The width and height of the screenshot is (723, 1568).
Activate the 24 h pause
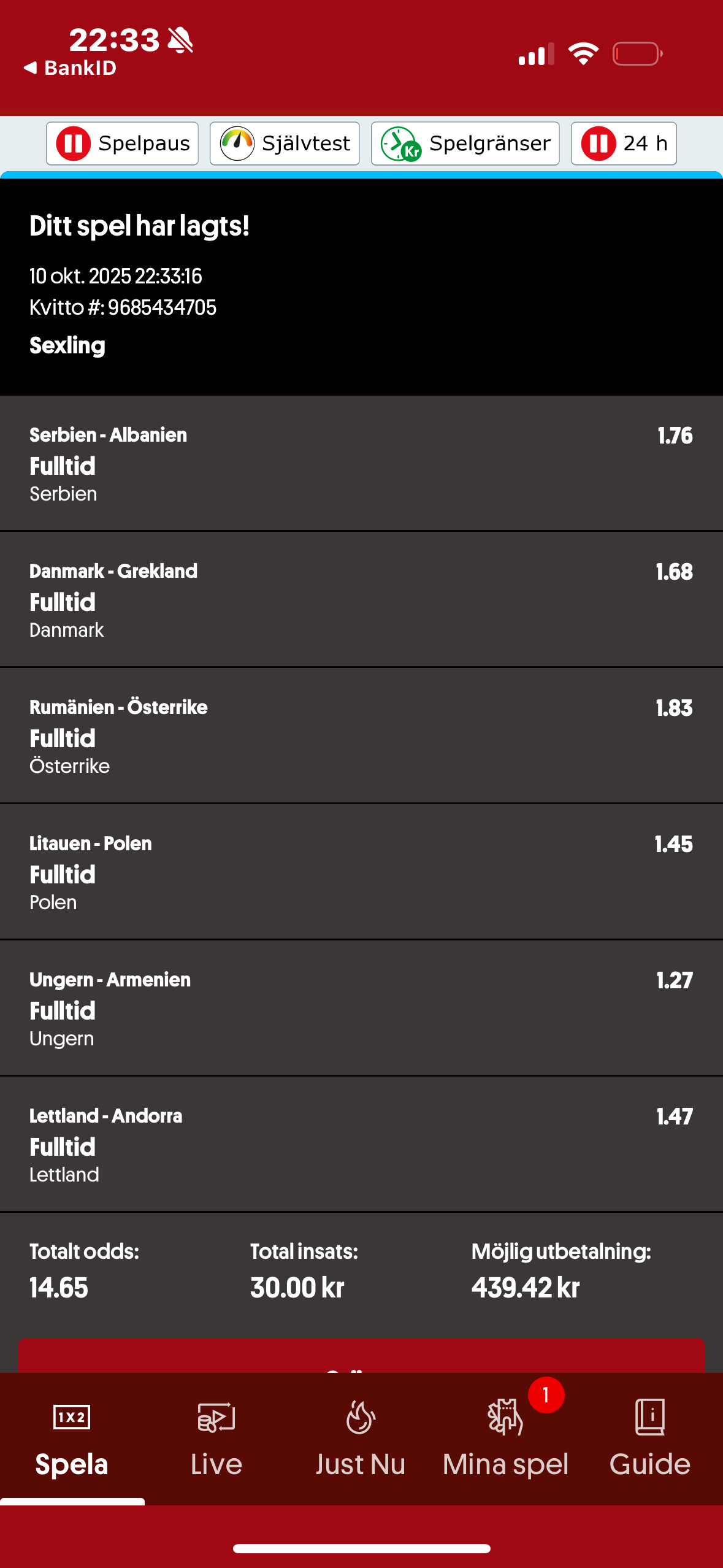[623, 144]
